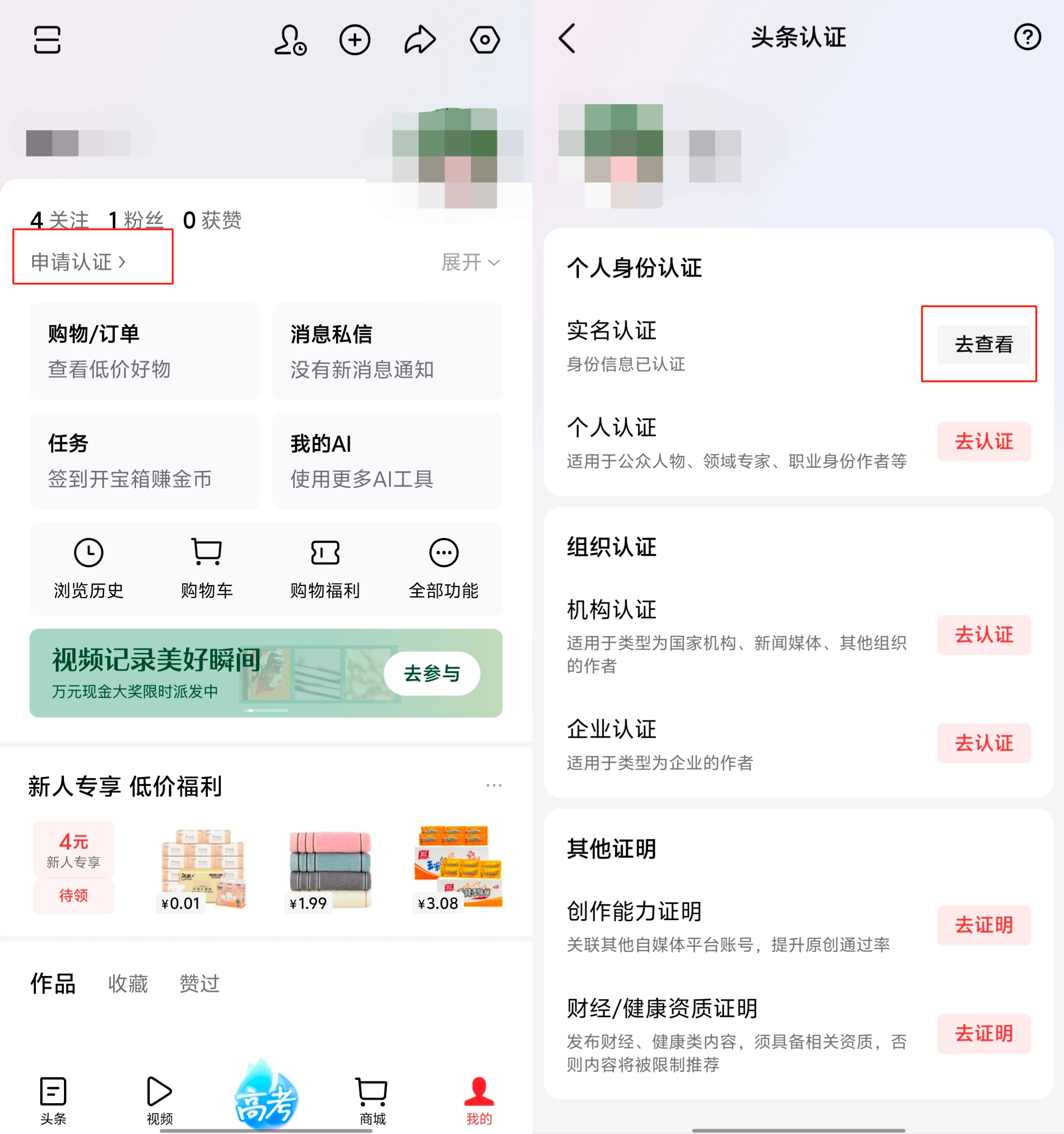Tap 去查看 for 实名认证

983,344
